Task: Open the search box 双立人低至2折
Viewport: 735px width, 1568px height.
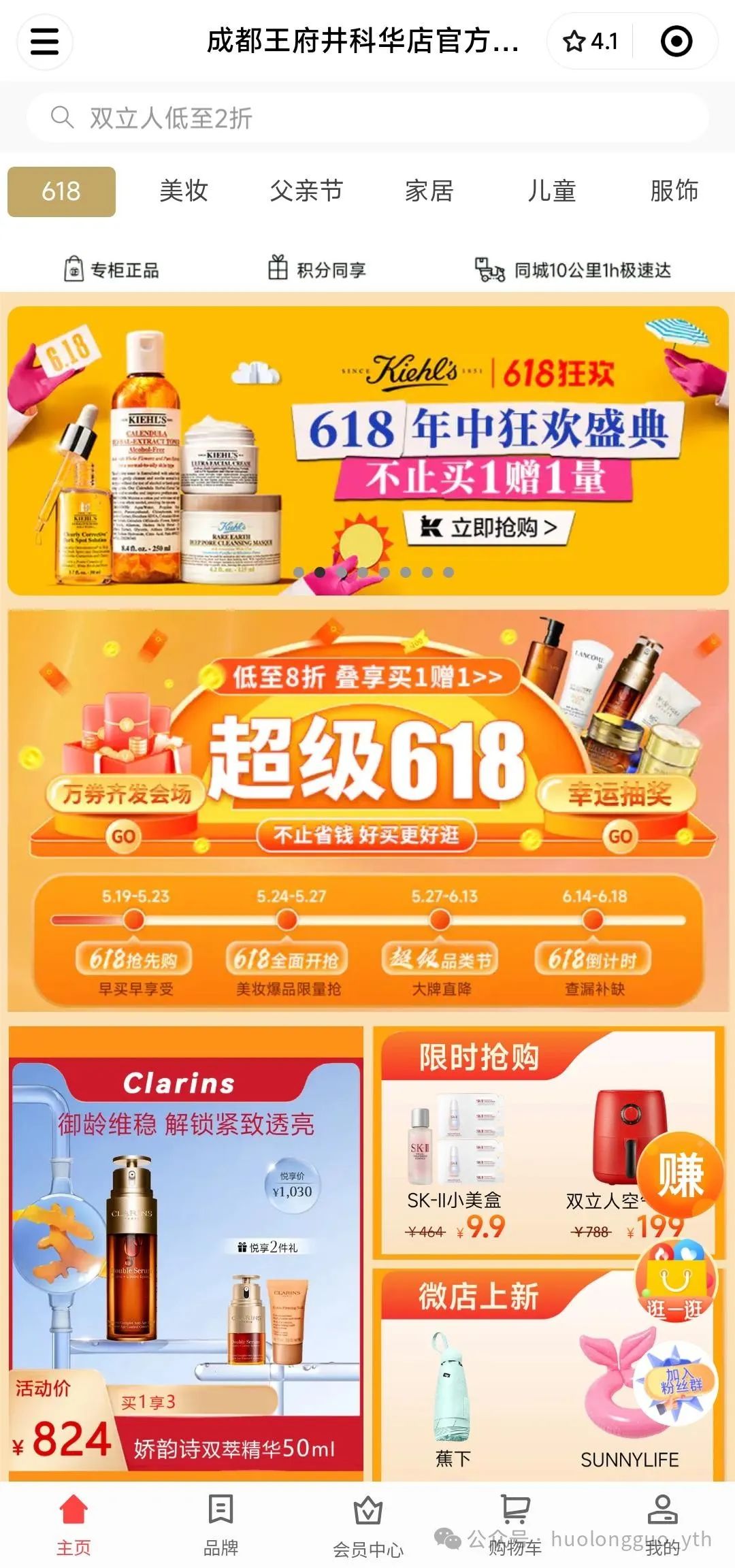Action: 367,118
